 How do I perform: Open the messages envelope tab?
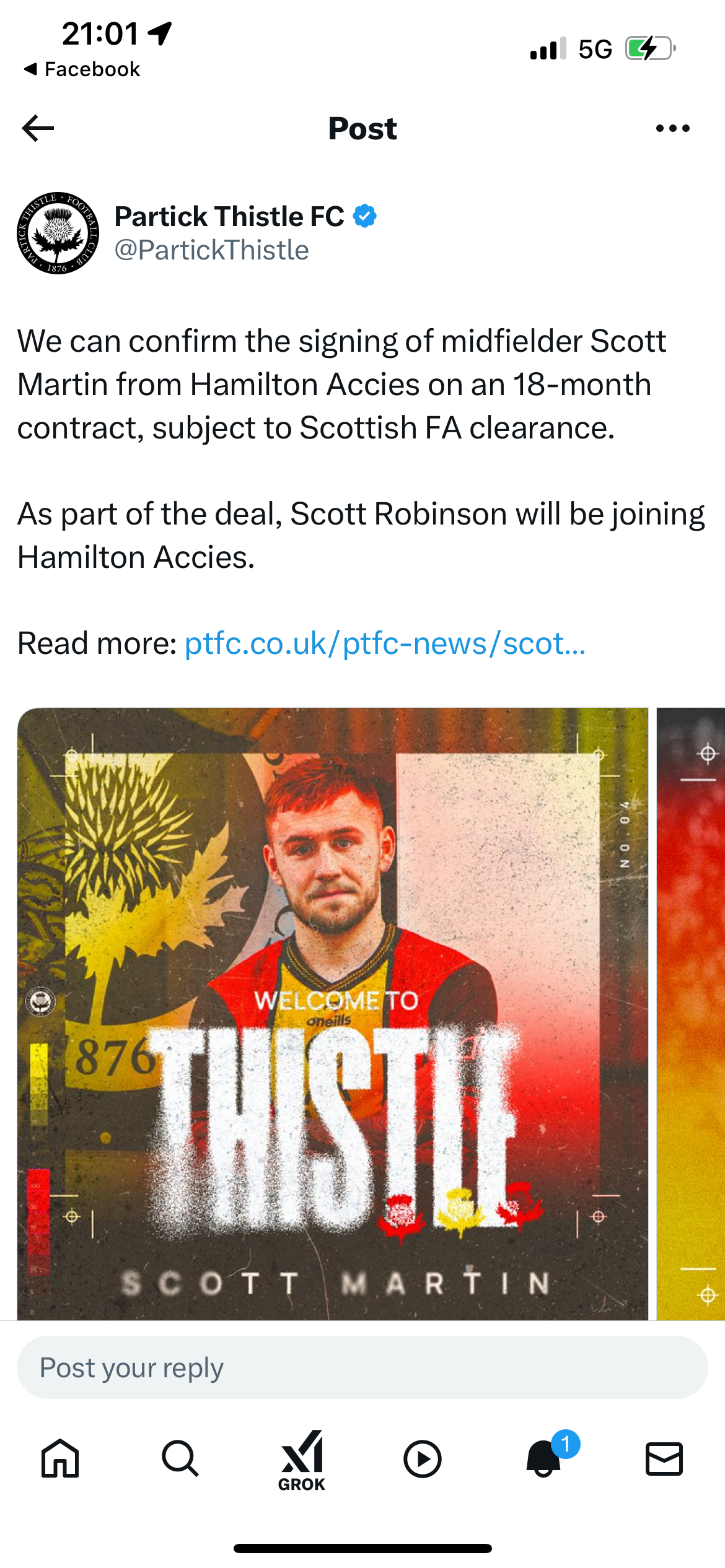pos(664,1459)
